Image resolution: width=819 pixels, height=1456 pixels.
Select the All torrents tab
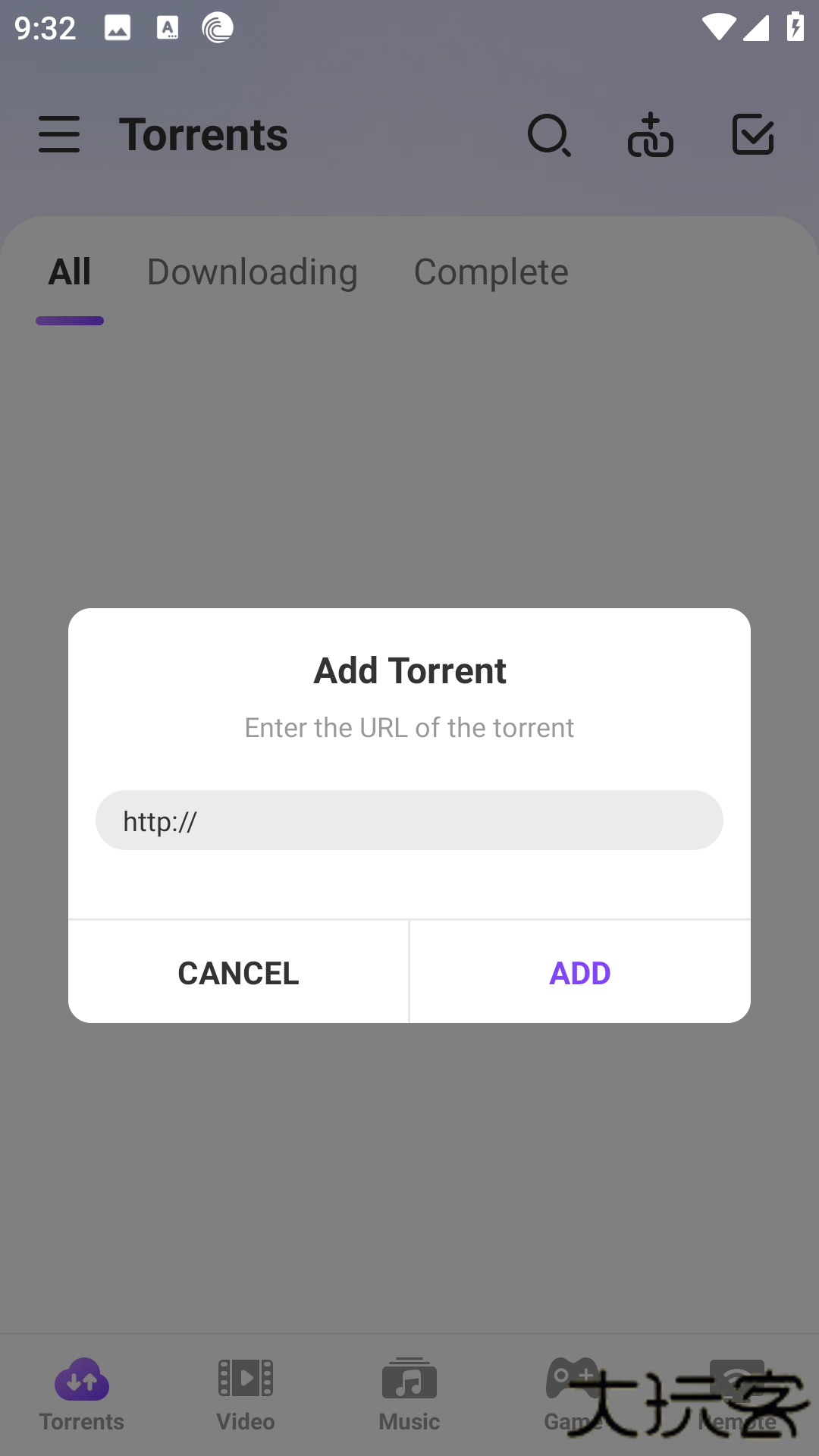pyautogui.click(x=69, y=271)
